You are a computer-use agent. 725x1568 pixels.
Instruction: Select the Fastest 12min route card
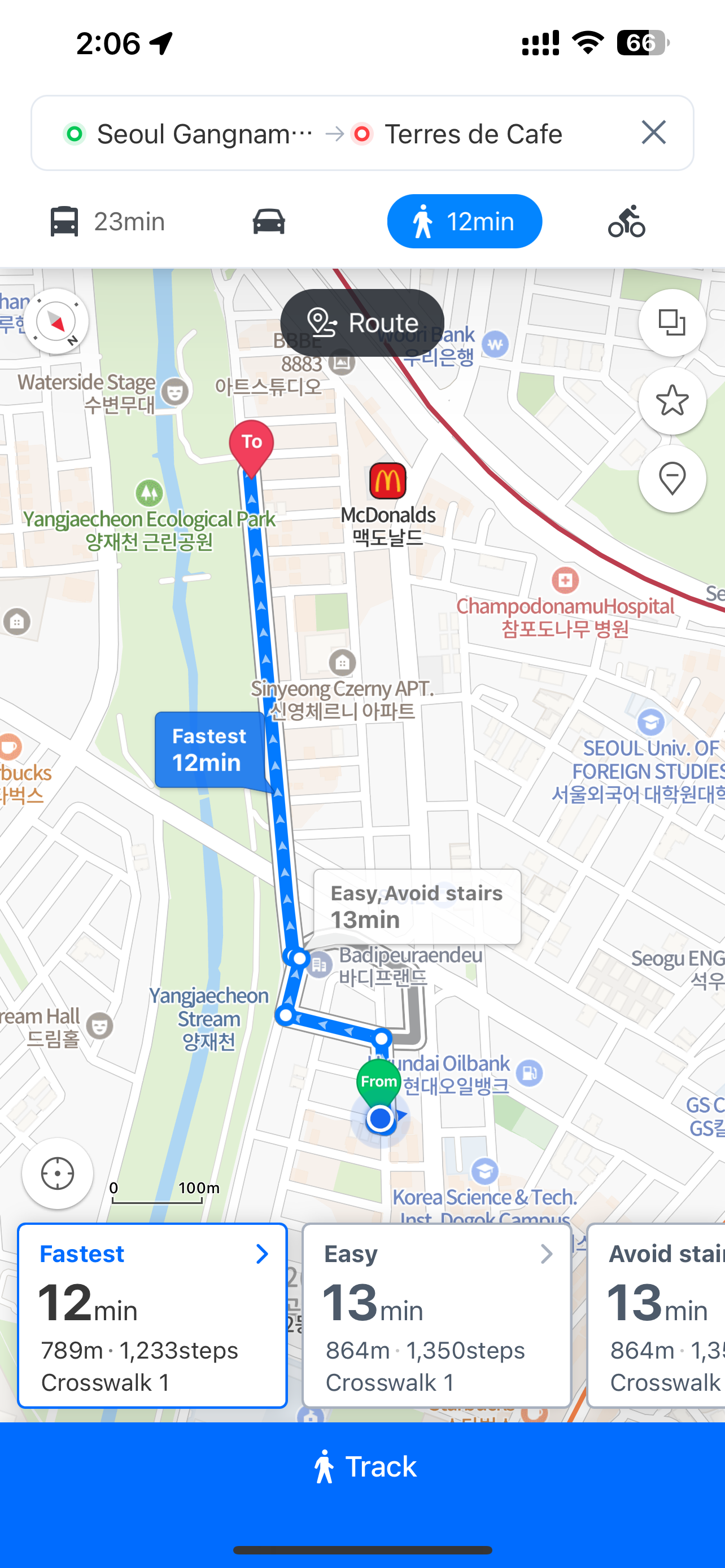pyautogui.click(x=152, y=1315)
